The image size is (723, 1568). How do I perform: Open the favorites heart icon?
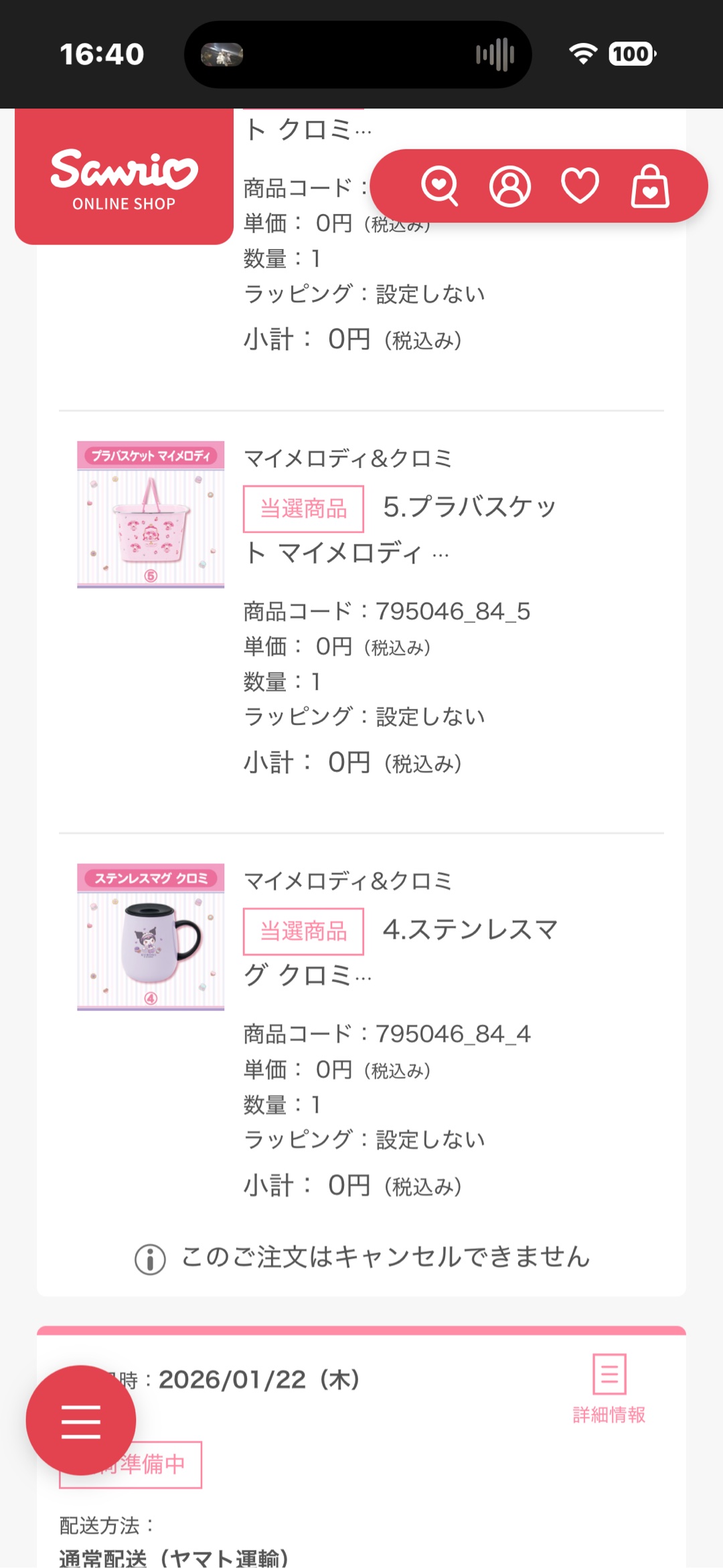coord(580,186)
